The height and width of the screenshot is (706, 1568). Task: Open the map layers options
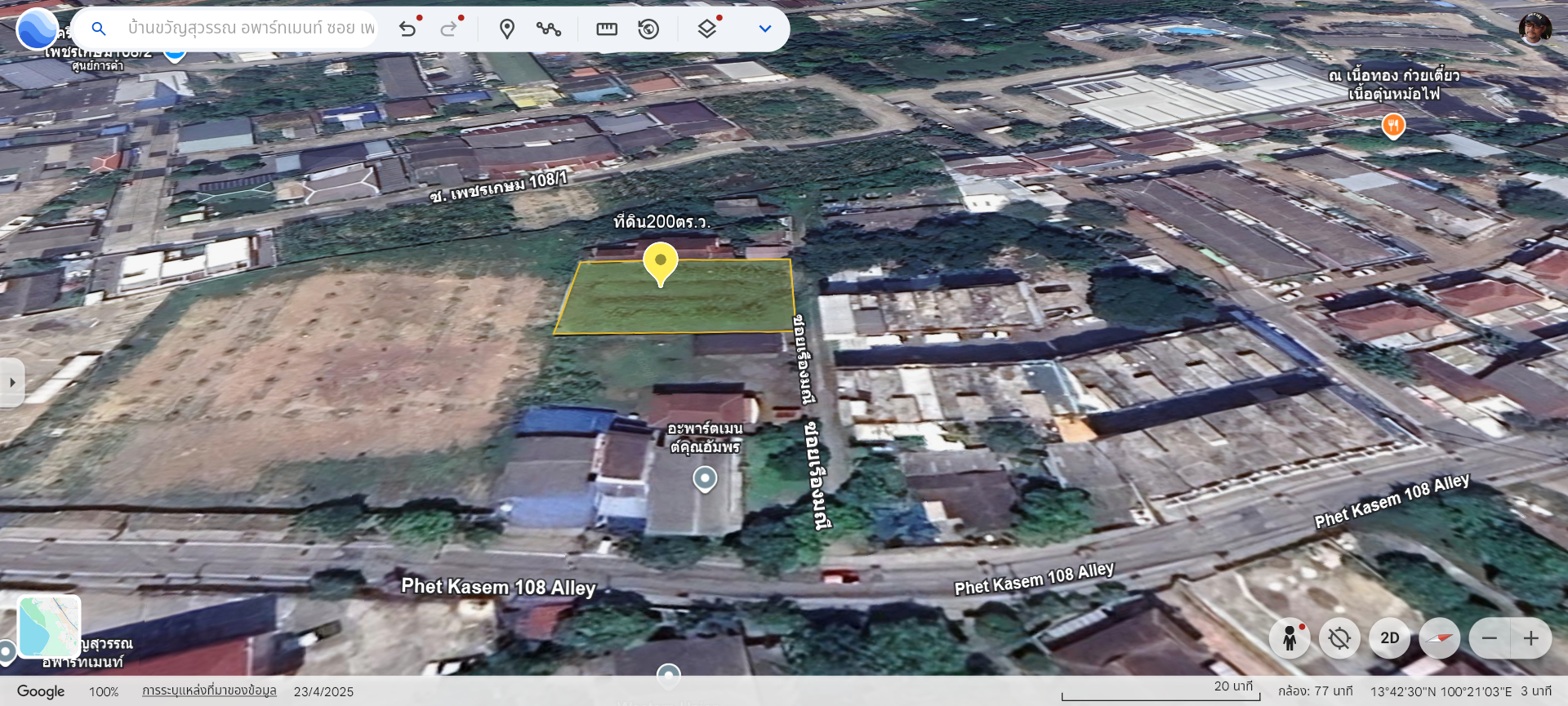[x=707, y=29]
